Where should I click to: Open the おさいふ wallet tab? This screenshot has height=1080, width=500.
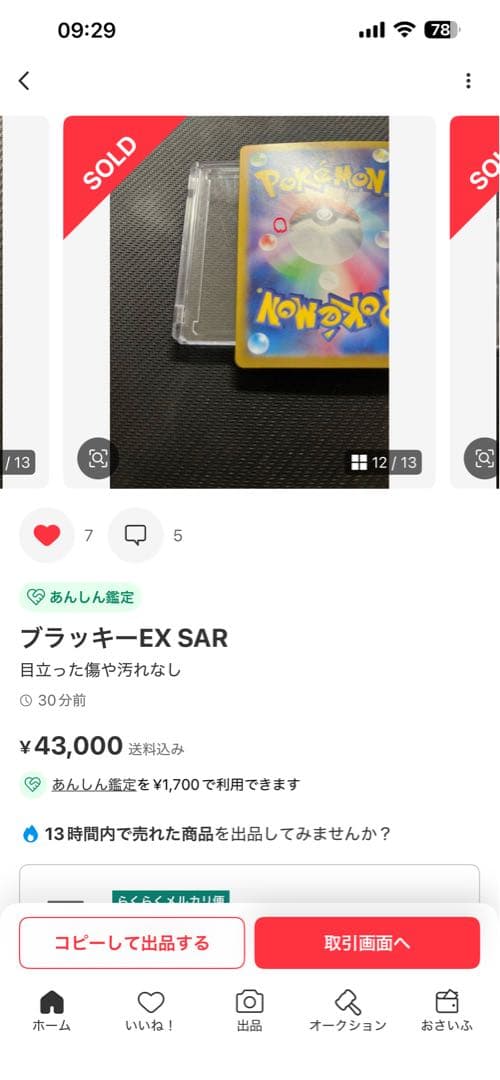tap(447, 1010)
